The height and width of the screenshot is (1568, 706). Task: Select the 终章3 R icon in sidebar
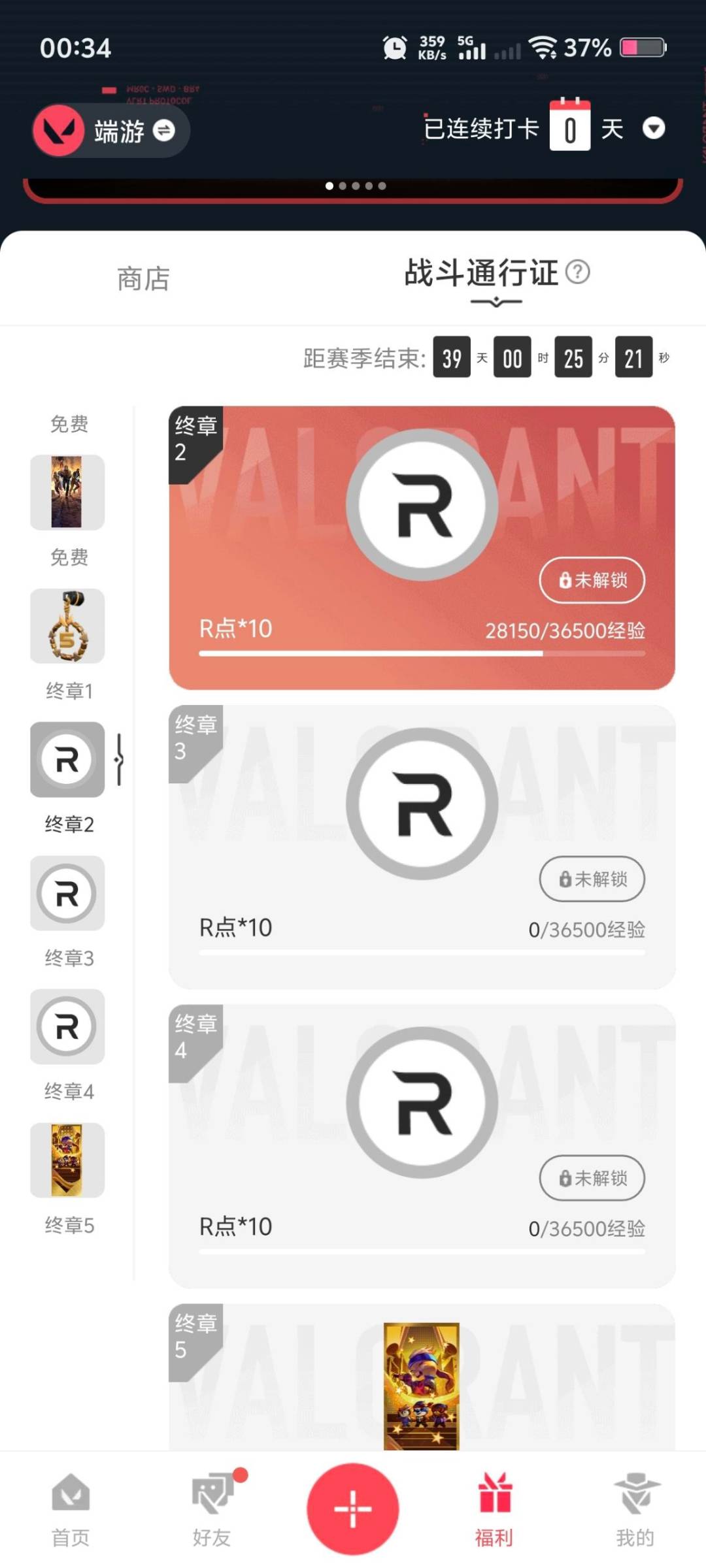pos(67,894)
